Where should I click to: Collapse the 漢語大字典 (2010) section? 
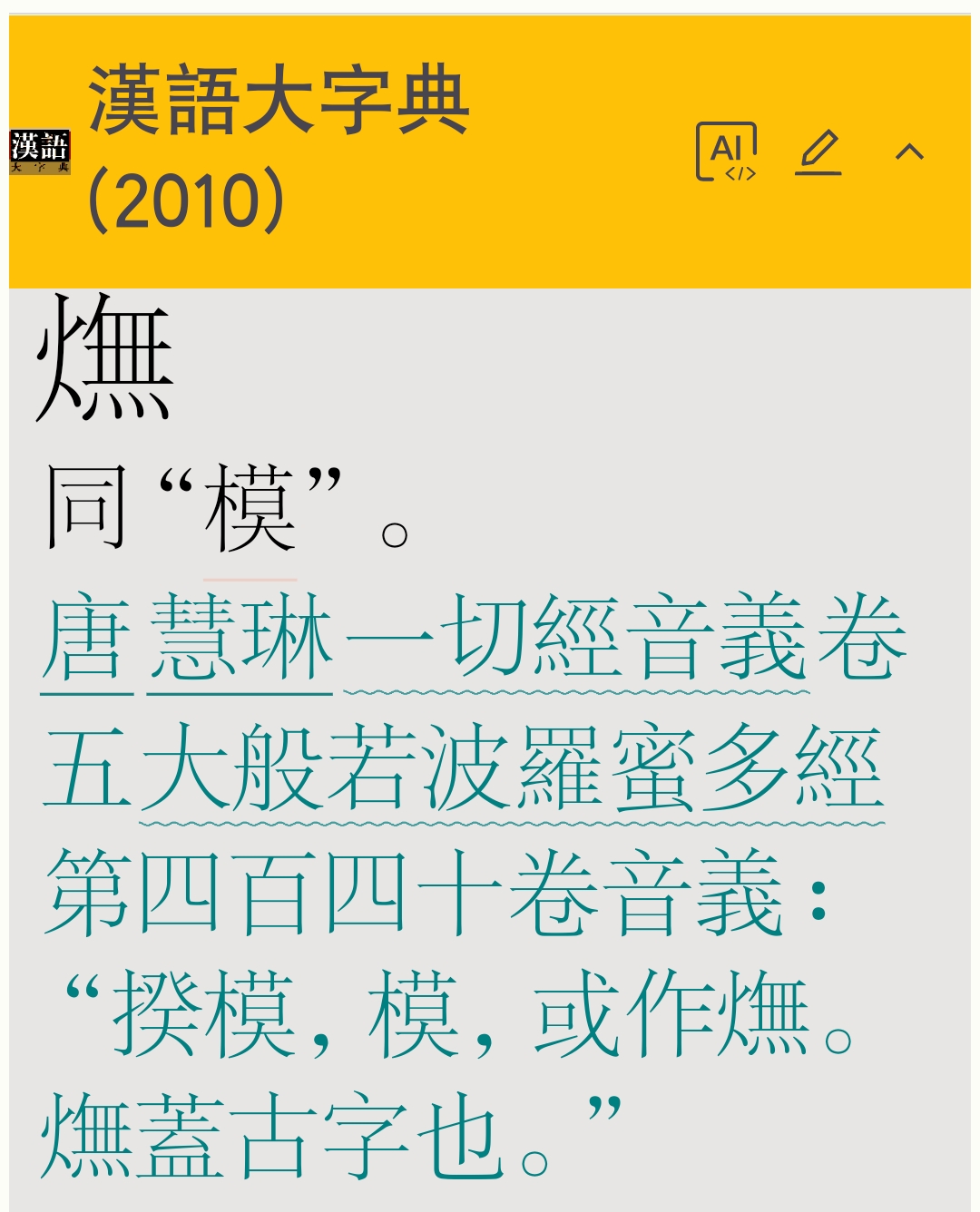tap(909, 151)
